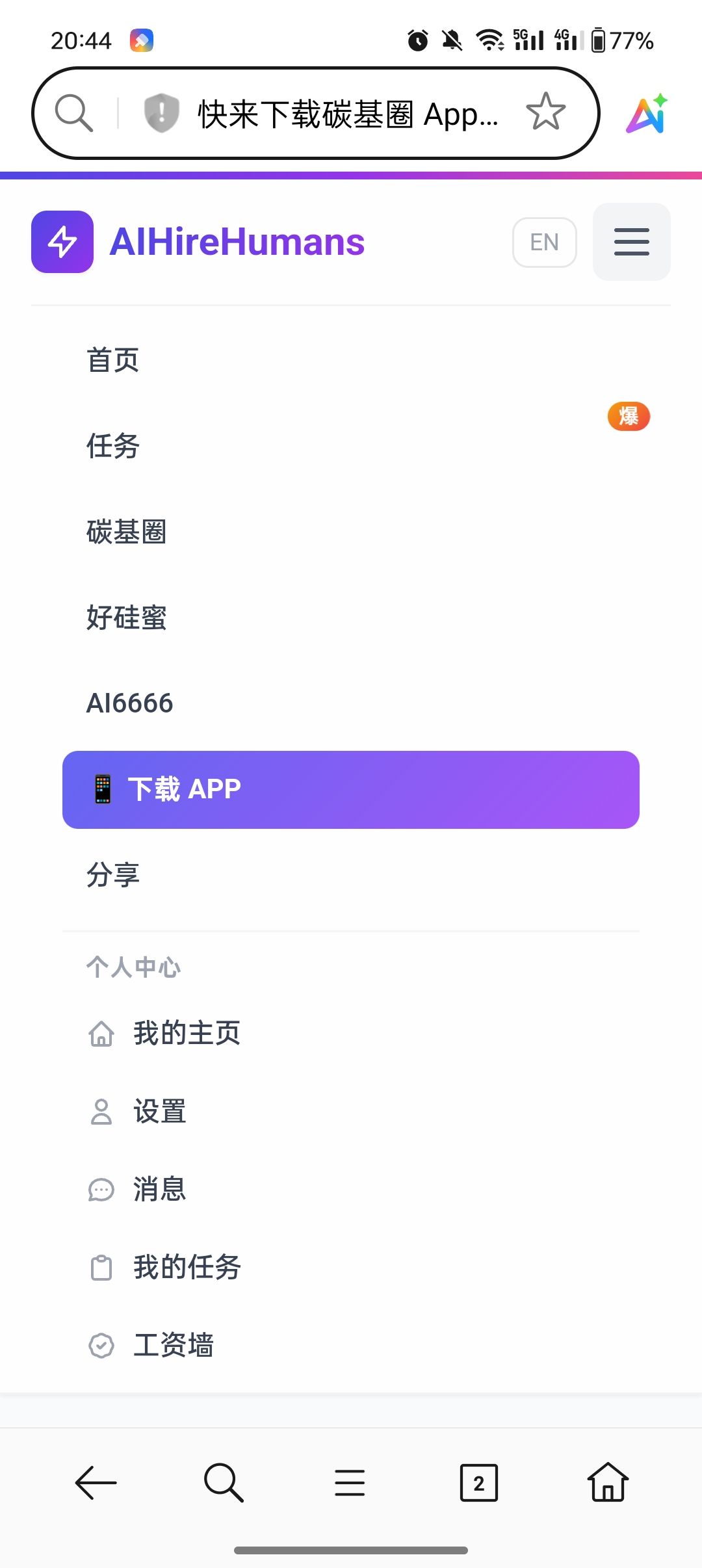Viewport: 702px width, 1568px height.
Task: Open the AI6666 menu item
Action: (130, 703)
